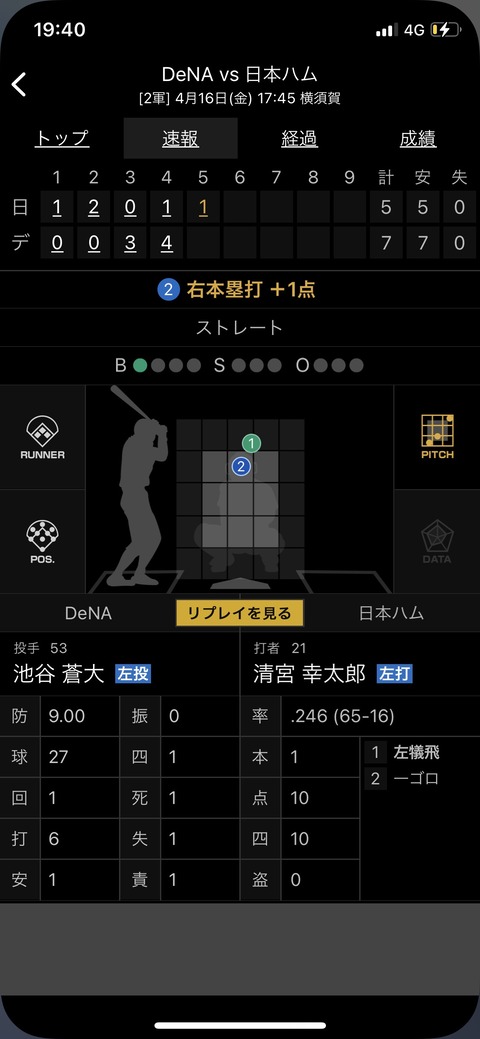Open the 経過 tab
The image size is (480, 1039).
299,138
